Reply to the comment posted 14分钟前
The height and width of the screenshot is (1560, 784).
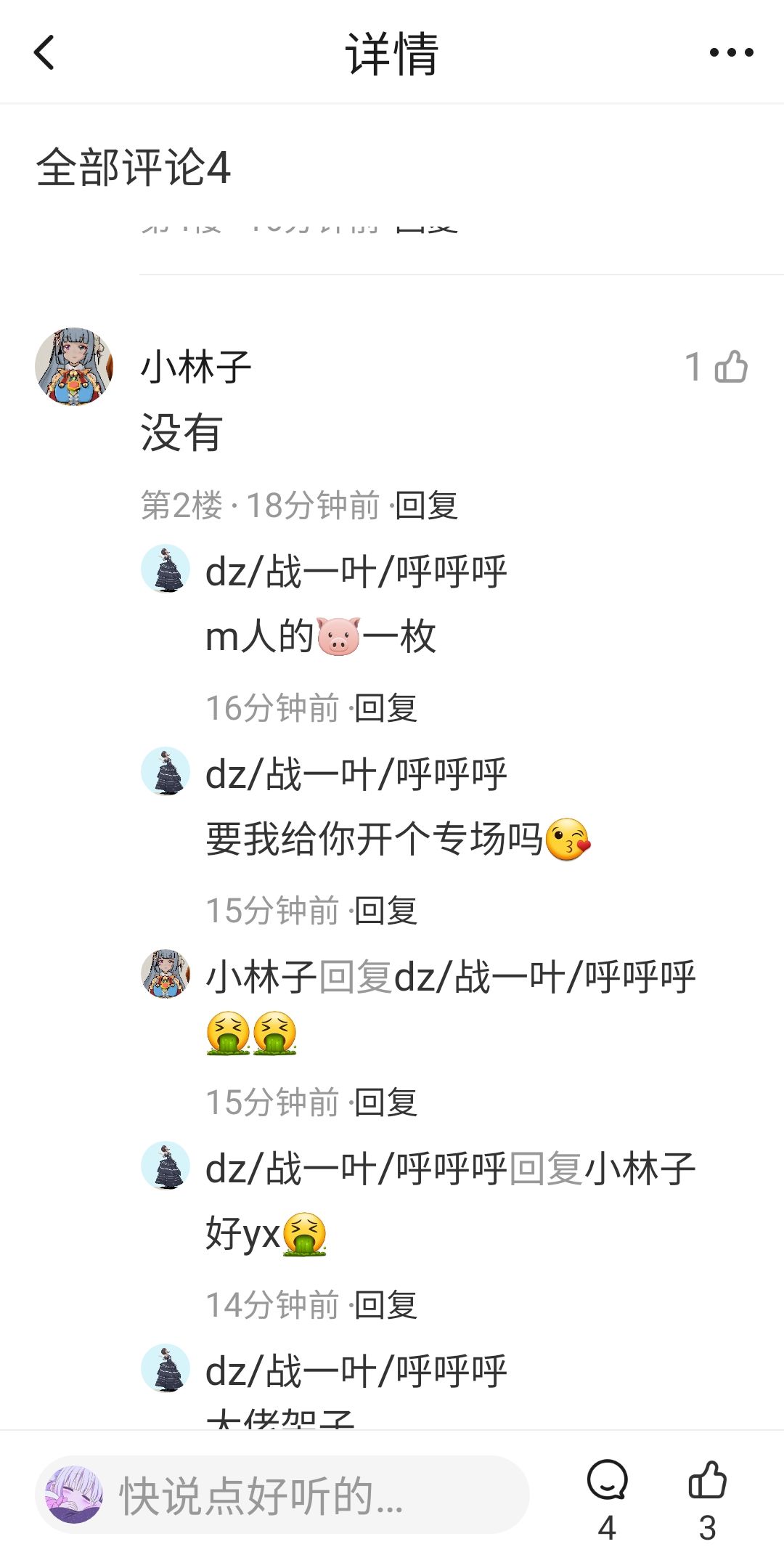tap(385, 1305)
